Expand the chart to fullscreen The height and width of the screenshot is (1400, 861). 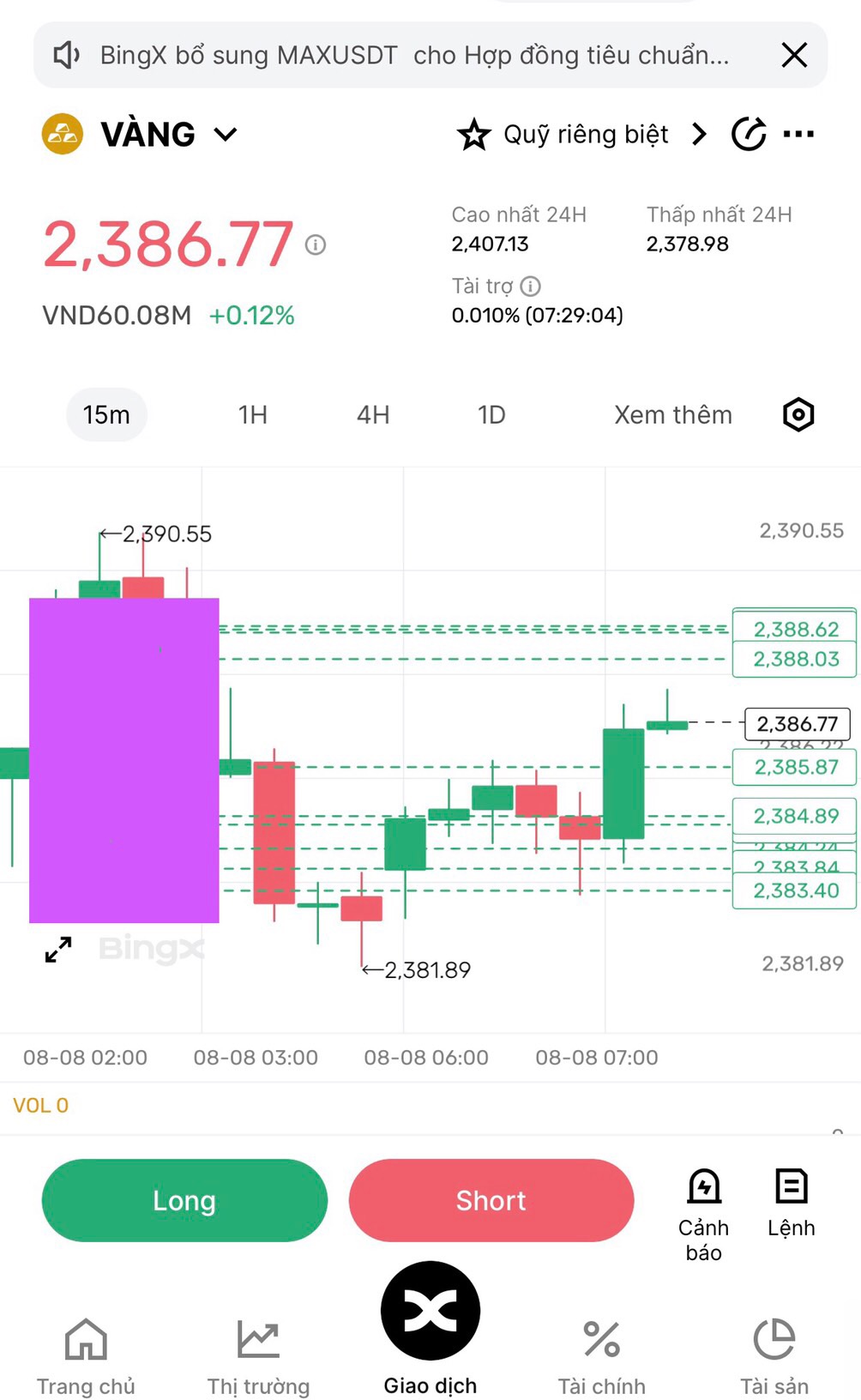(x=58, y=950)
